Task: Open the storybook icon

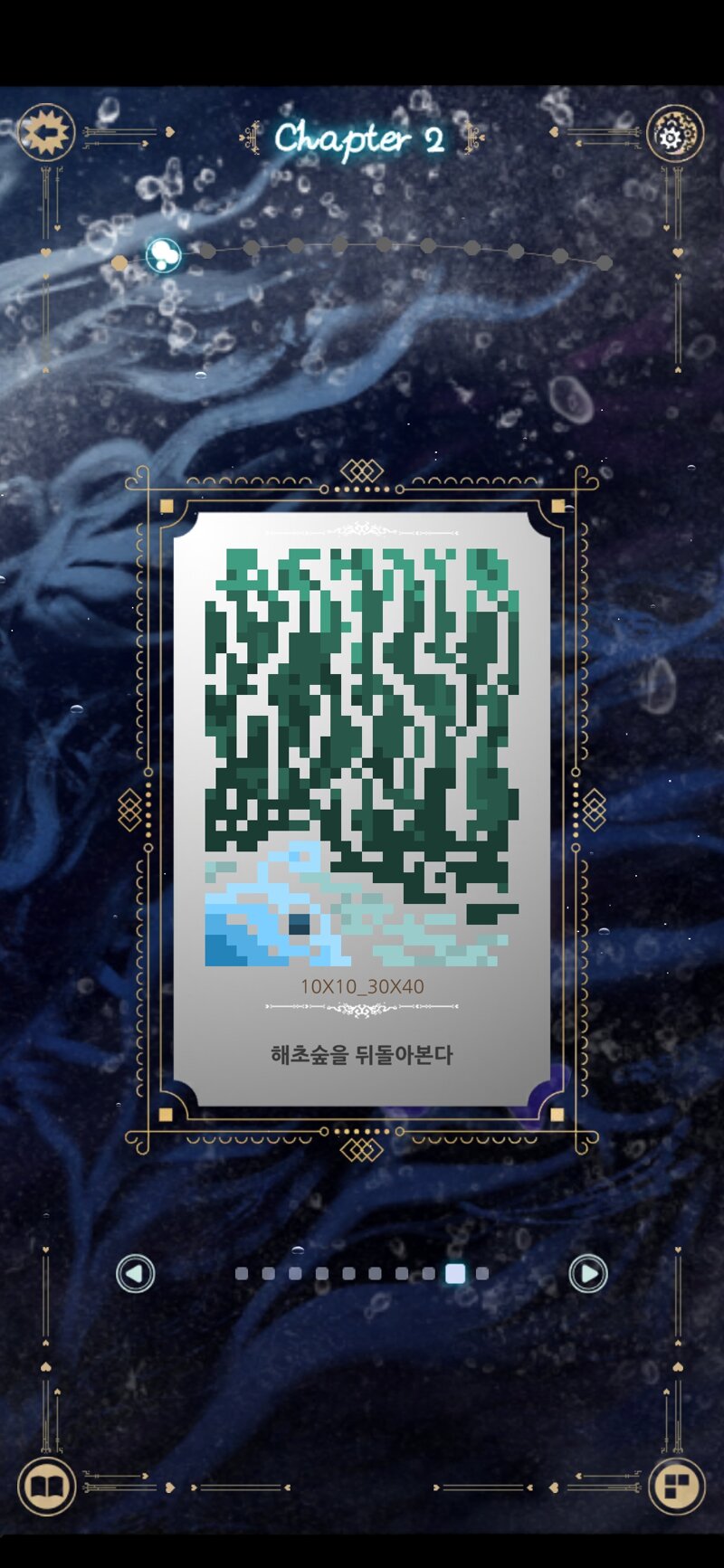Action: (46, 1487)
